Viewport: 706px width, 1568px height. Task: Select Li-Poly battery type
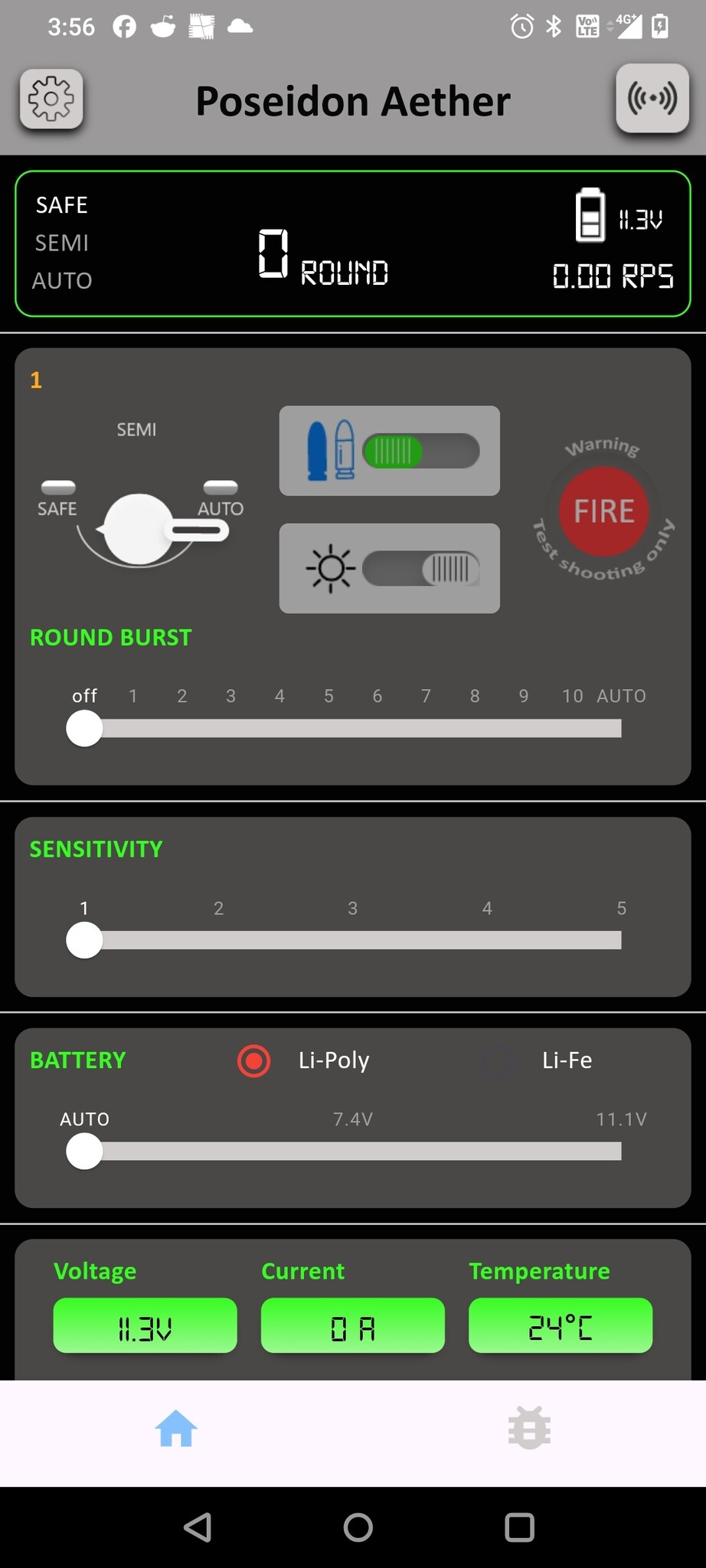pyautogui.click(x=254, y=1061)
